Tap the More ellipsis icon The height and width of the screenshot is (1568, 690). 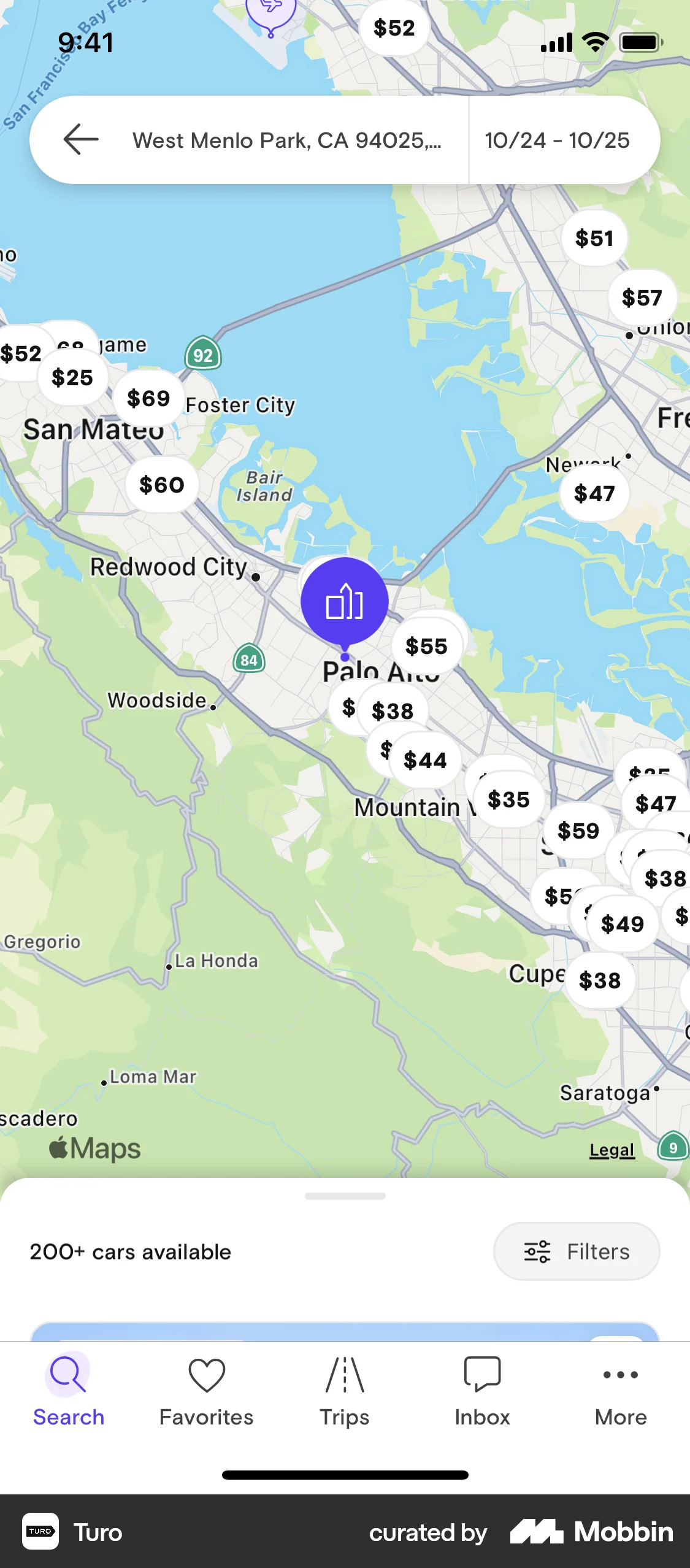(620, 1374)
